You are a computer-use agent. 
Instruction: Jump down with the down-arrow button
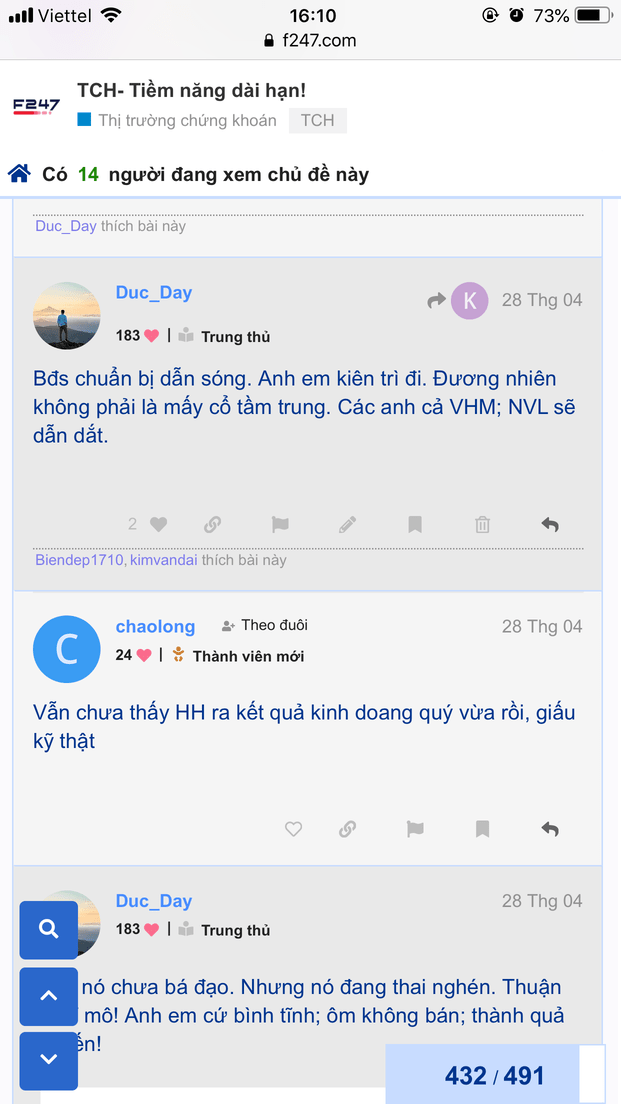point(48,1060)
